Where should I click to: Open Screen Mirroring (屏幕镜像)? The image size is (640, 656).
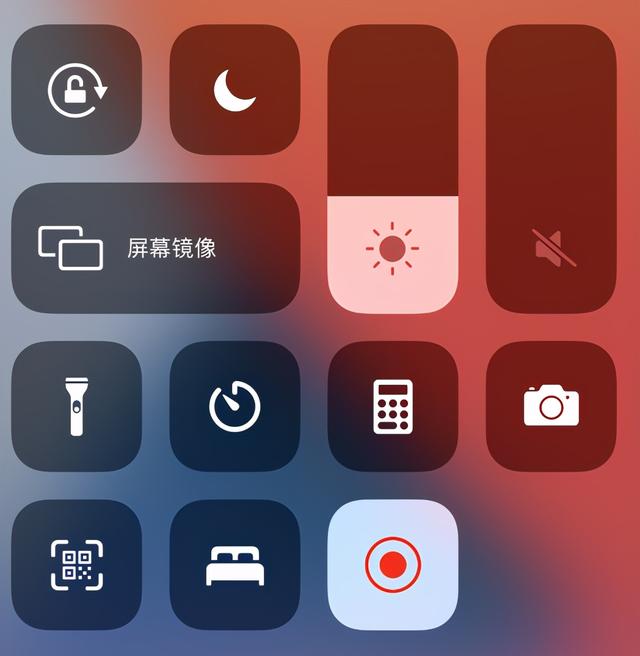[155, 248]
